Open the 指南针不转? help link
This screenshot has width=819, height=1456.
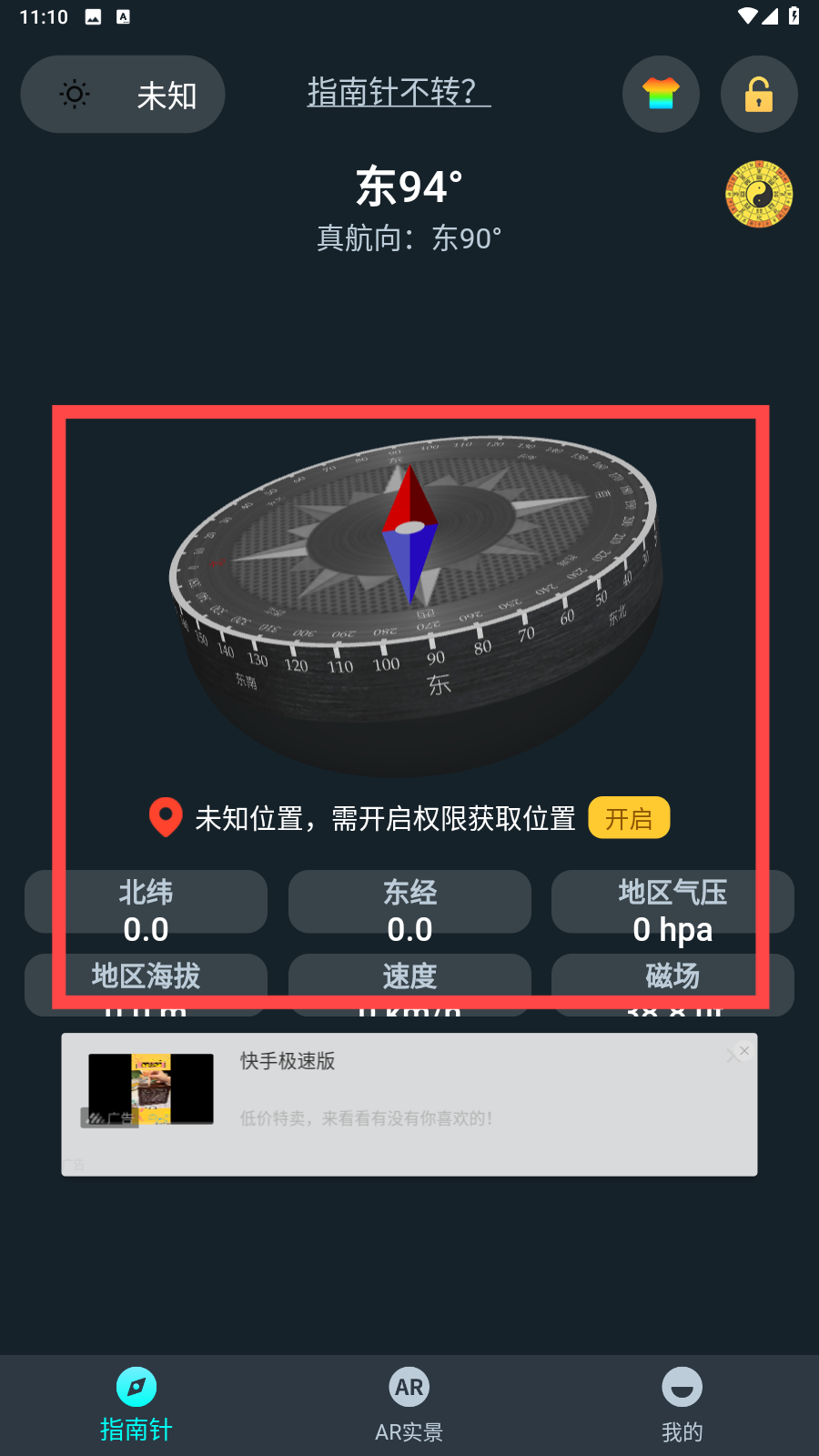point(399,92)
